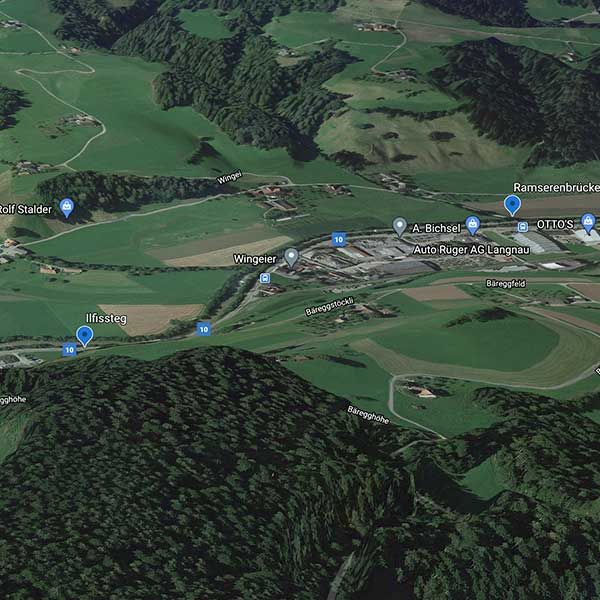Open the Ilfissteg map marker
This screenshot has width=600, height=600.
[x=85, y=335]
